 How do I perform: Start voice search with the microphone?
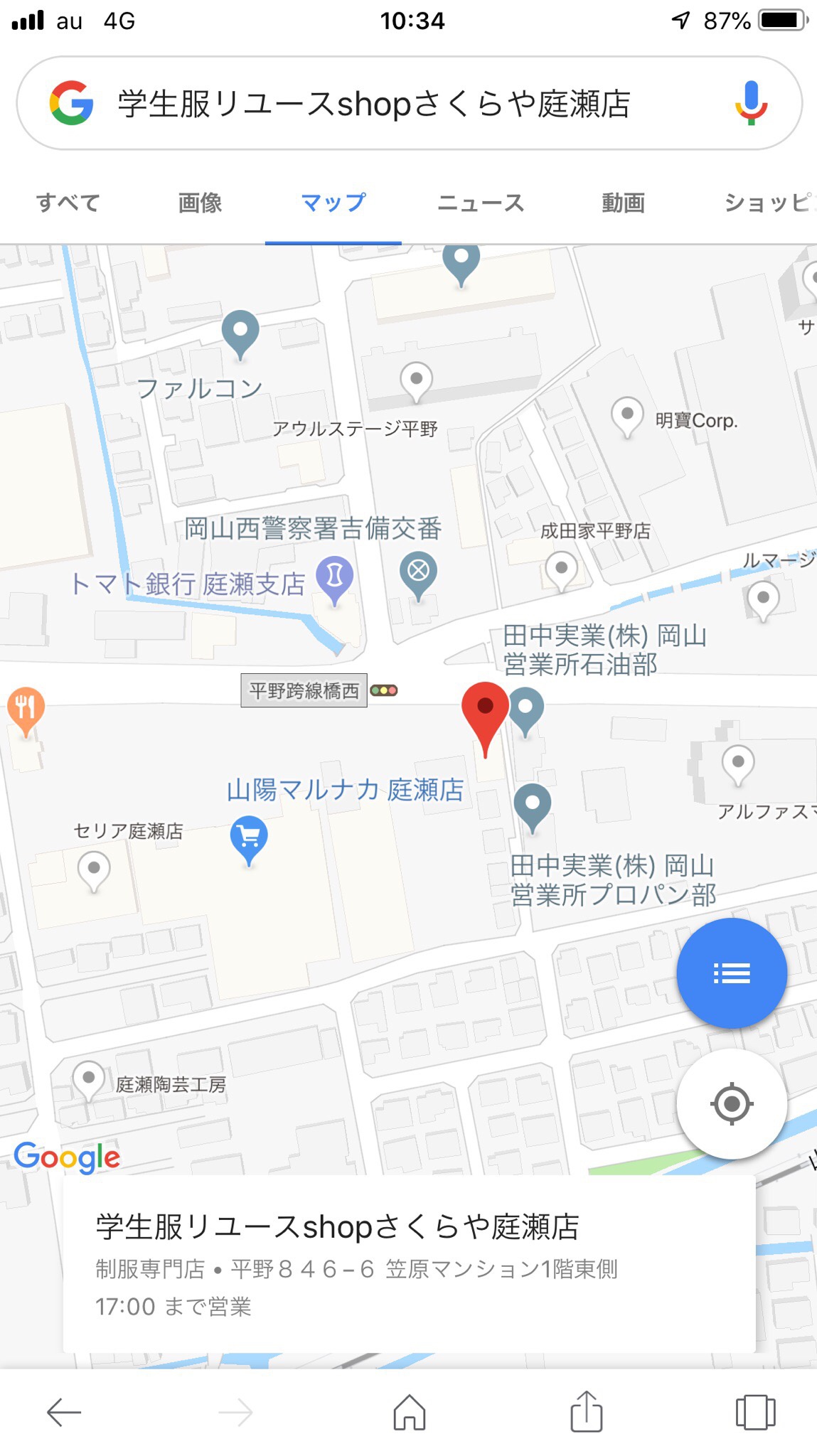[x=751, y=103]
